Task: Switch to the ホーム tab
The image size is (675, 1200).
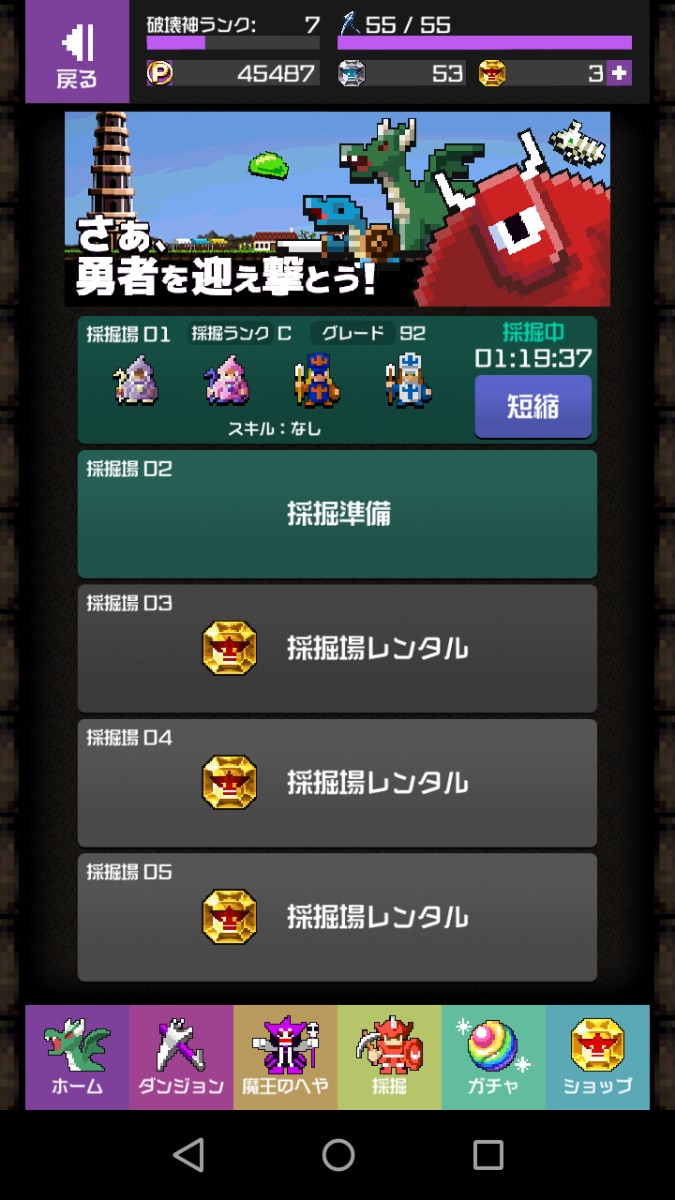Action: coord(77,1057)
